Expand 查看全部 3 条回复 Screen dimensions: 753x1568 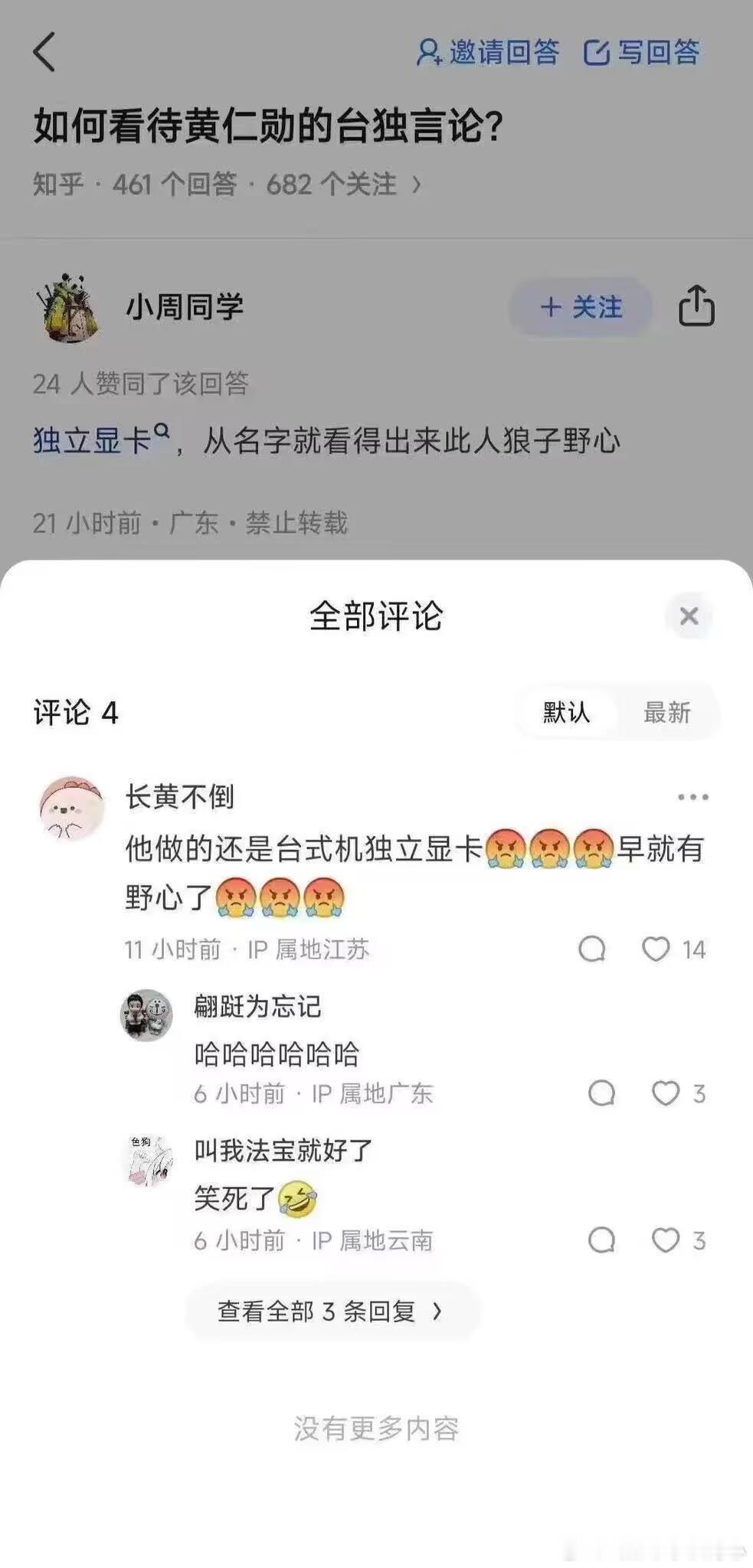[x=331, y=1312]
